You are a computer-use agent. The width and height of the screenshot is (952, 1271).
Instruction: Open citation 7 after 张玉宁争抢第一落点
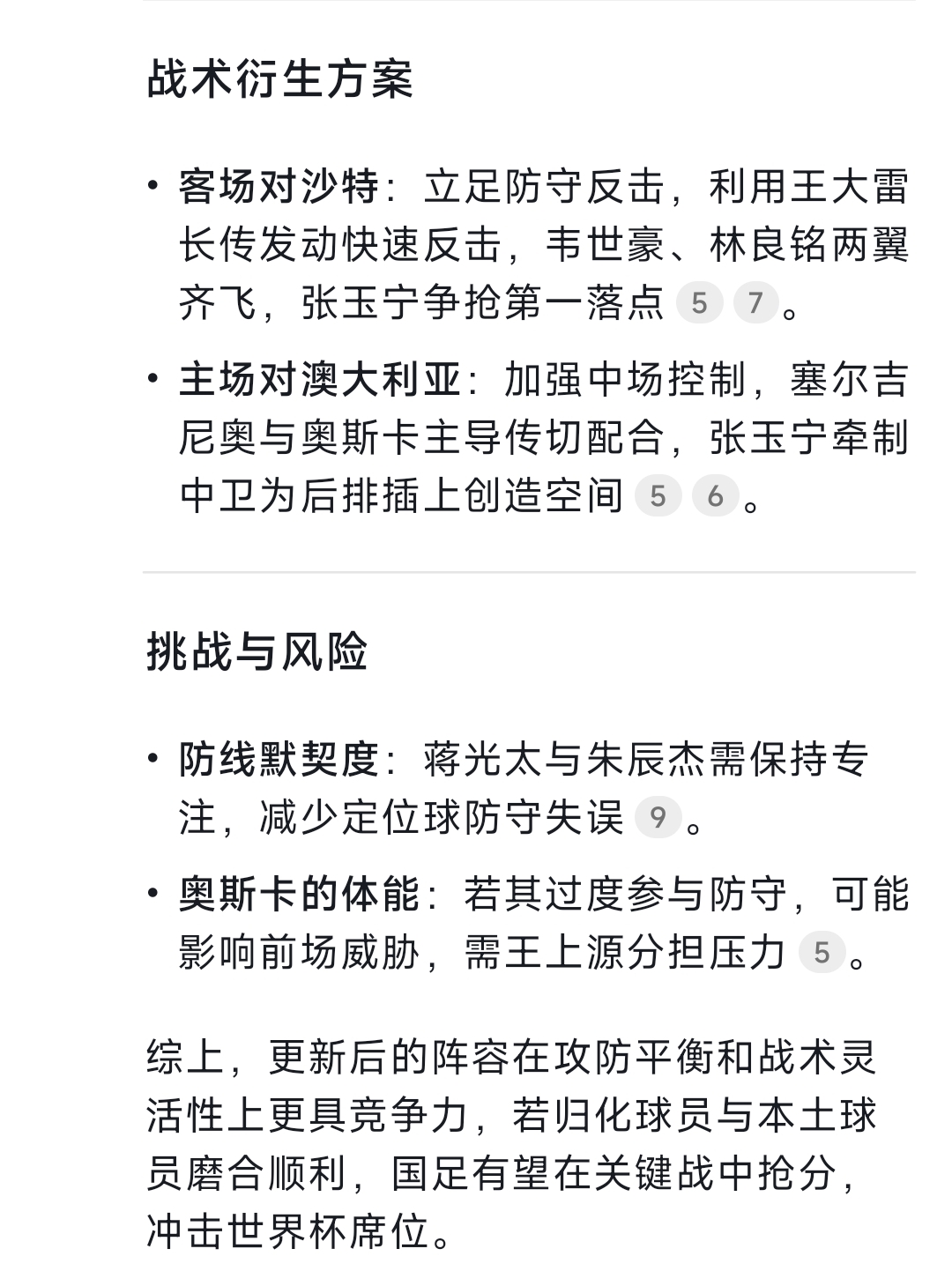pyautogui.click(x=755, y=304)
